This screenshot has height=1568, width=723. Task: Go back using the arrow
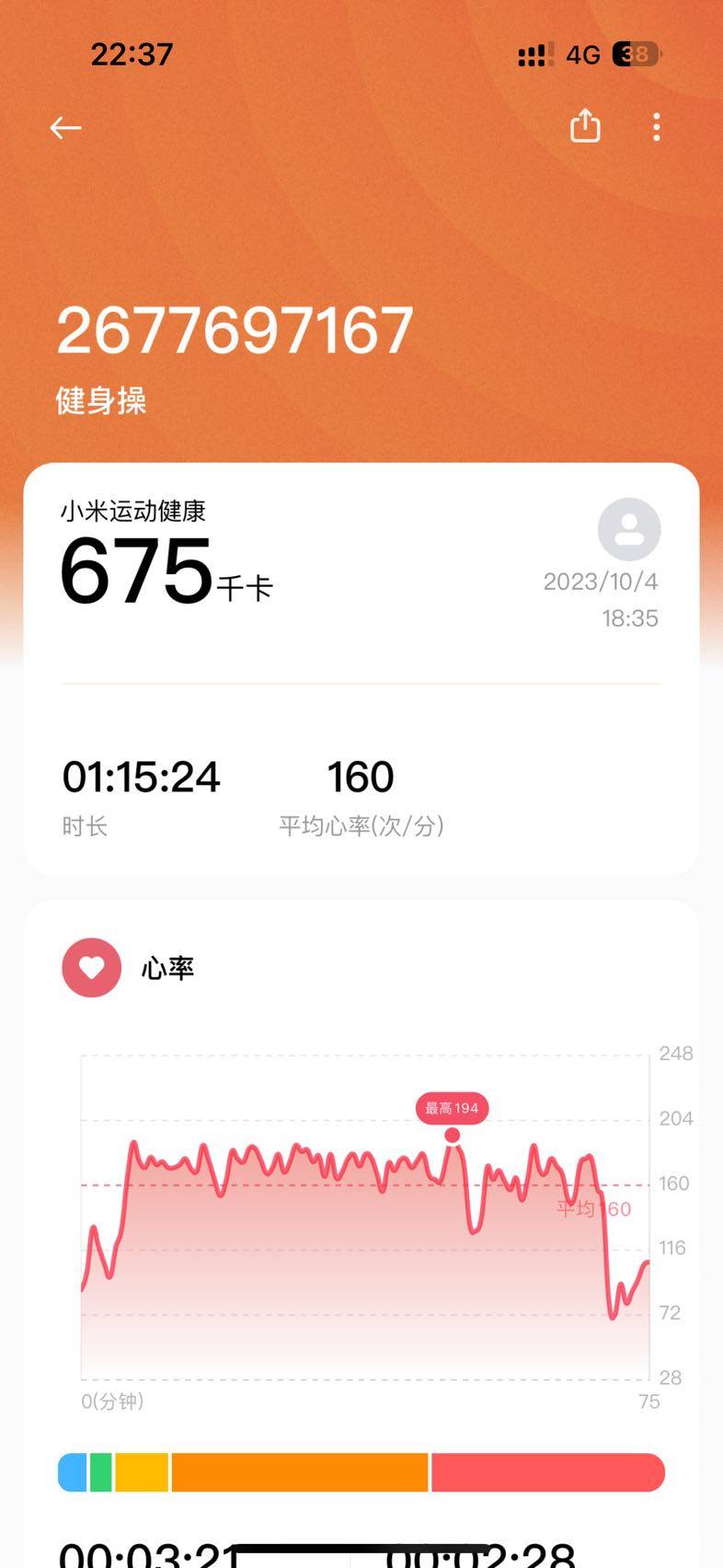pyautogui.click(x=65, y=127)
